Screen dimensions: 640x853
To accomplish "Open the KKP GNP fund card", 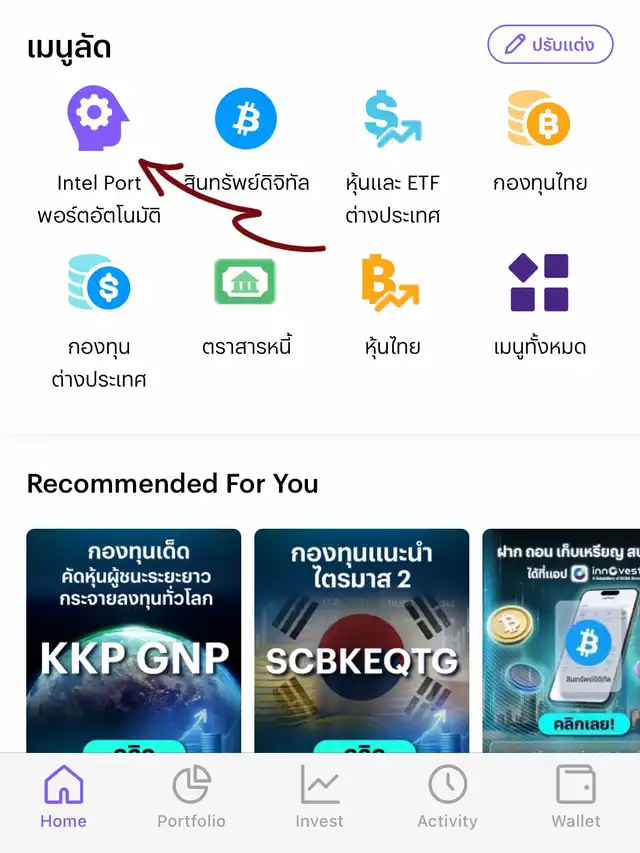I will pos(134,640).
